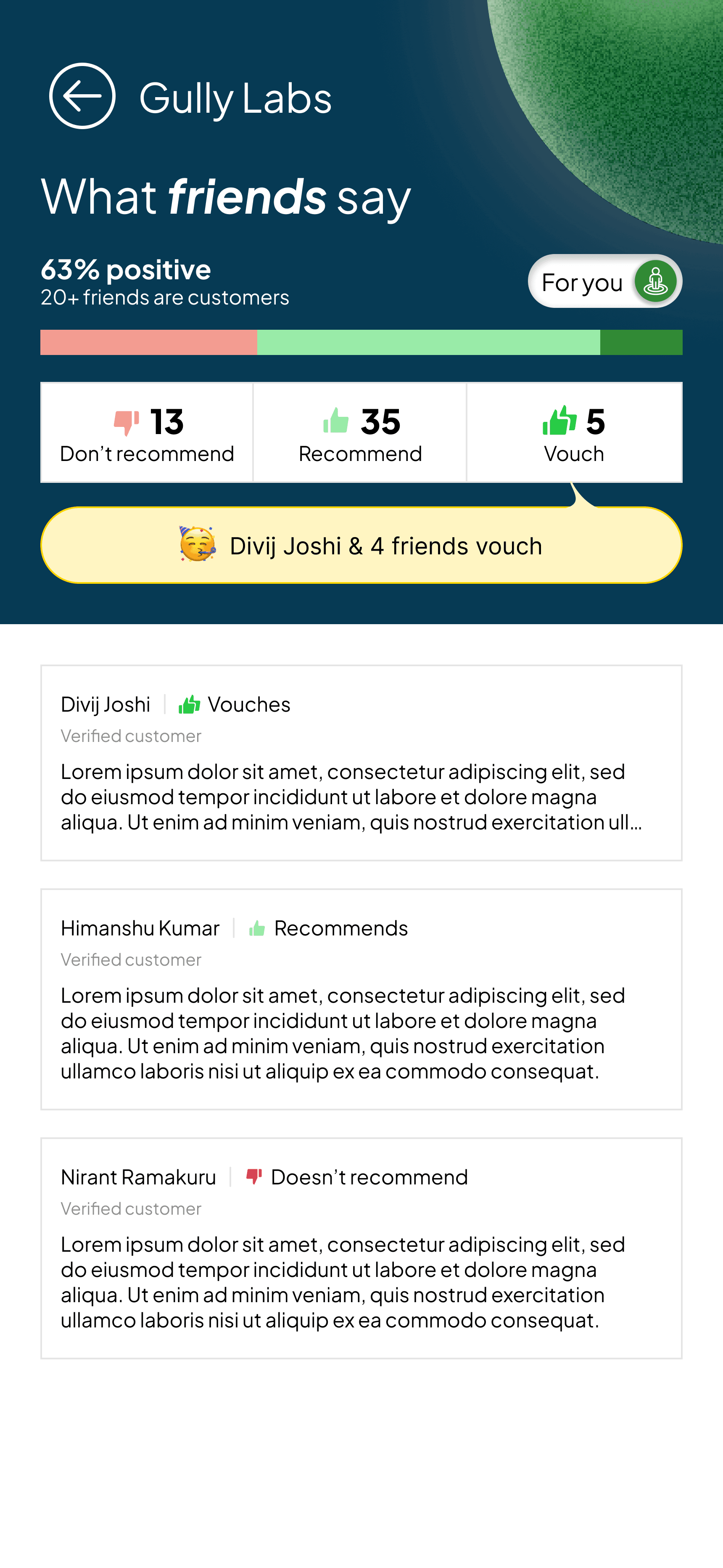Select the Don't recommend tab
The width and height of the screenshot is (723, 1568).
click(147, 432)
